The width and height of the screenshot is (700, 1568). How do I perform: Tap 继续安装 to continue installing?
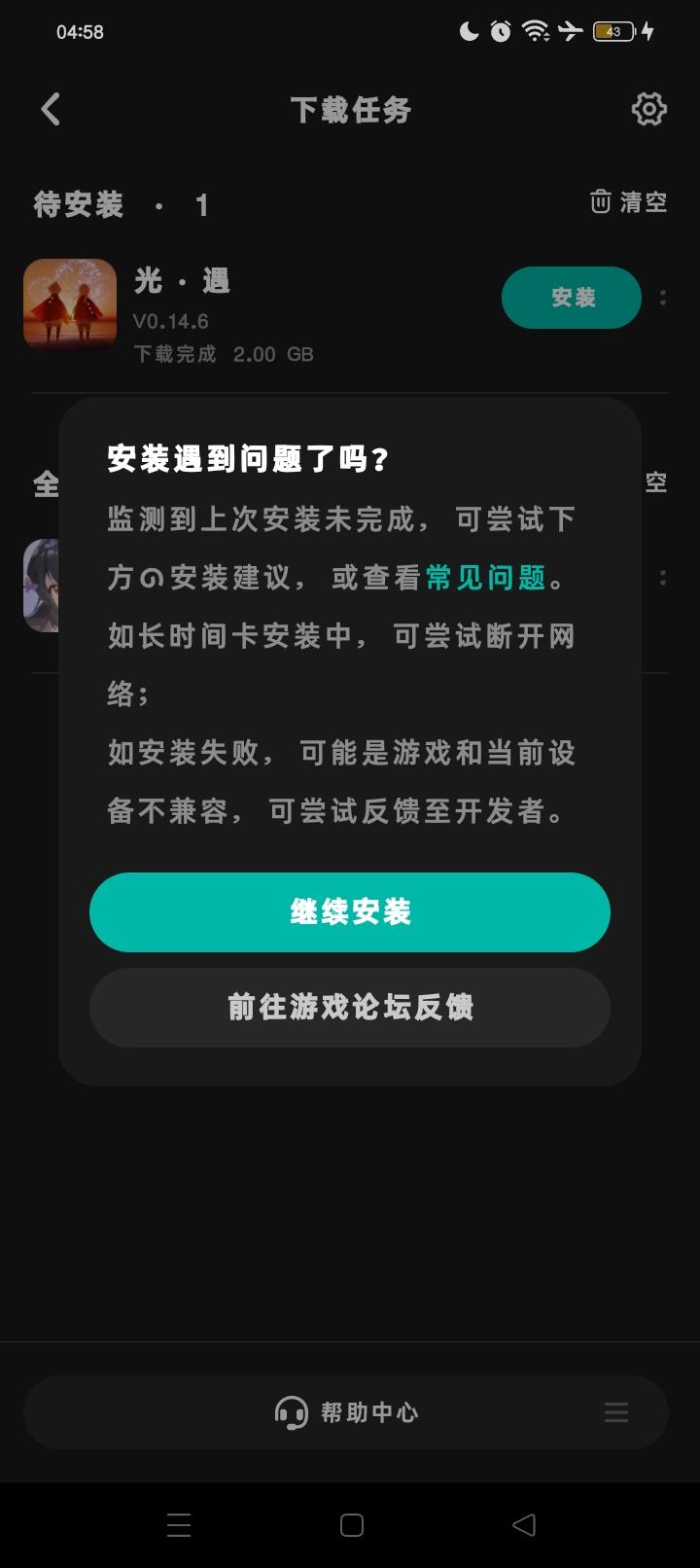point(350,911)
